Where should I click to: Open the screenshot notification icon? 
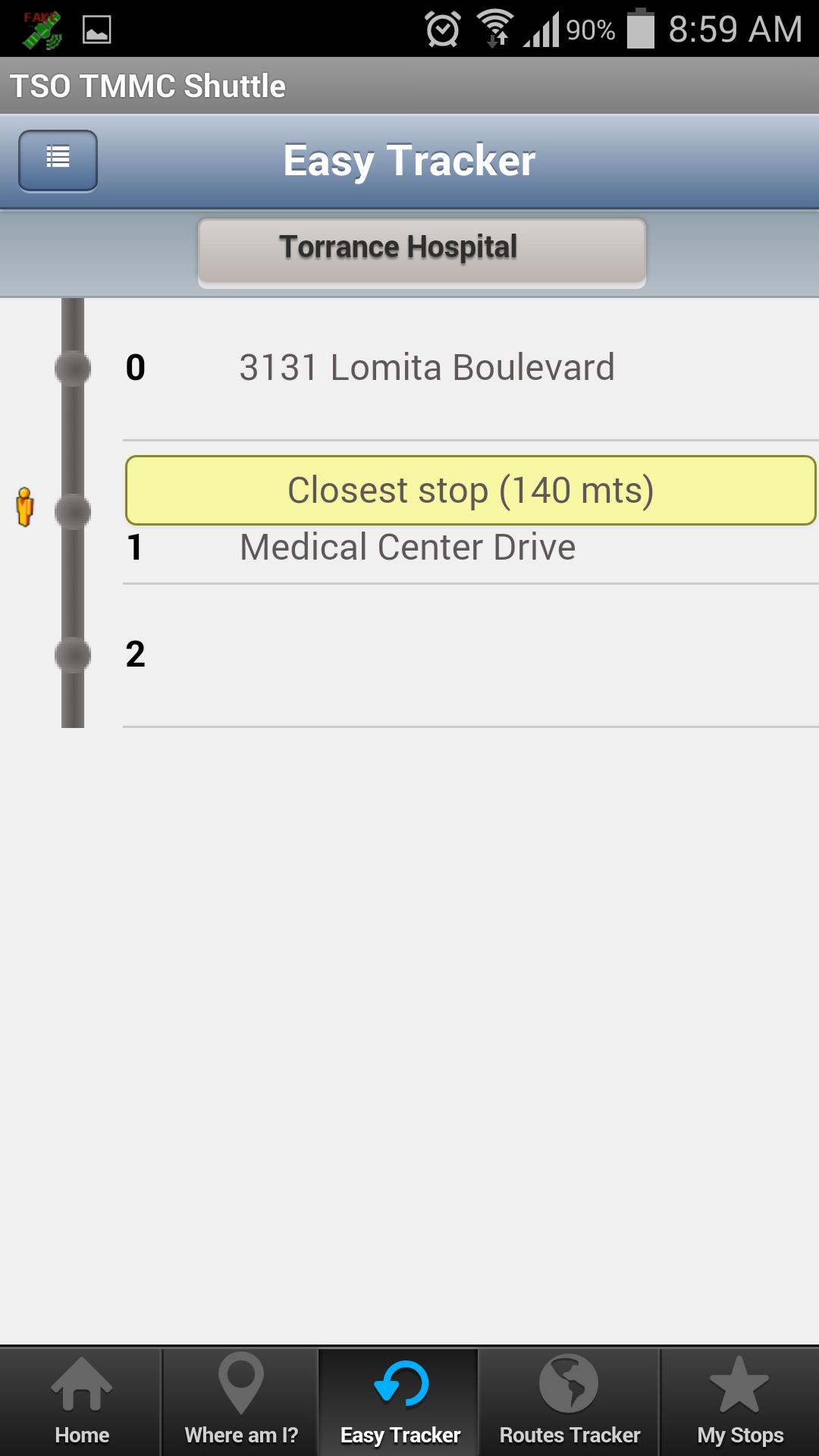(96, 30)
